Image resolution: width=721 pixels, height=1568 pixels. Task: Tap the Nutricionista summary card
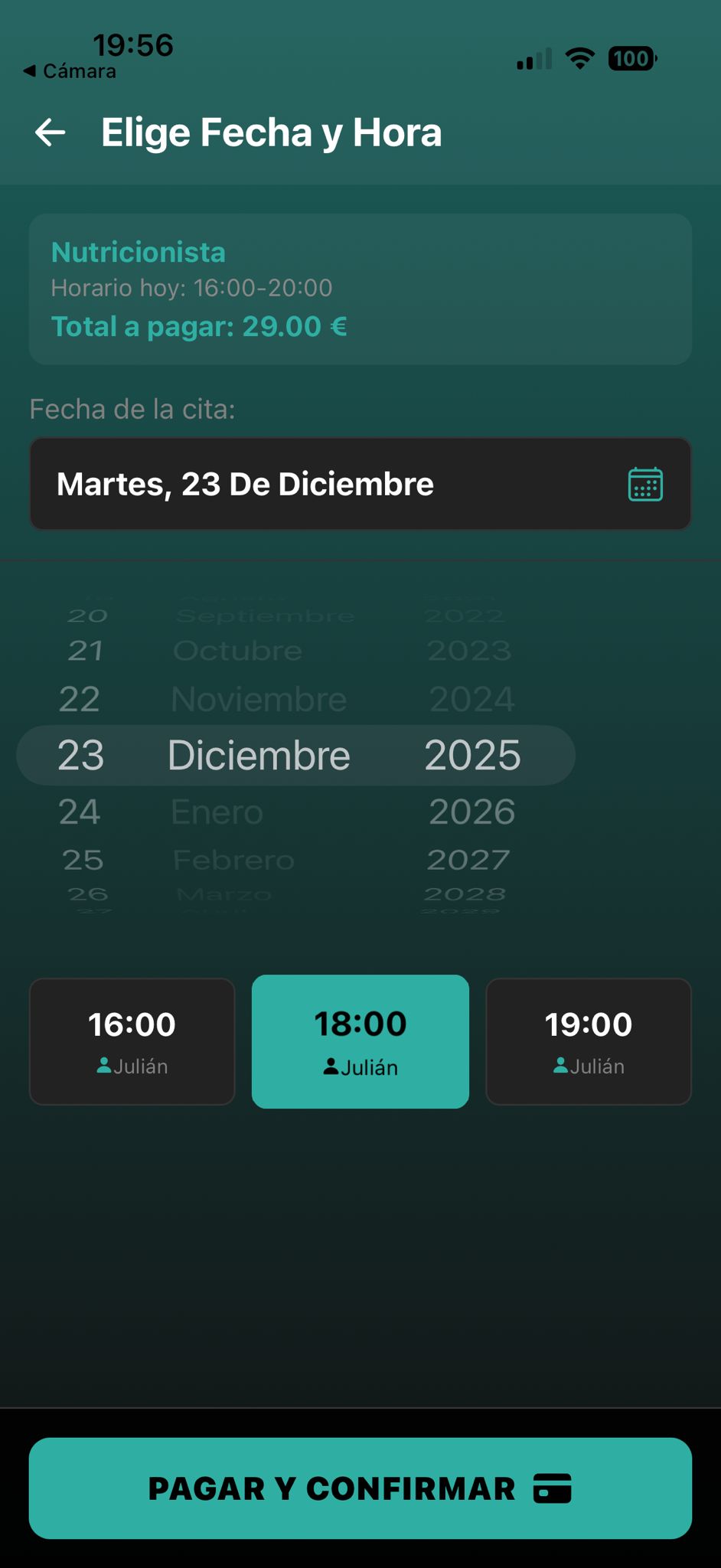point(360,289)
